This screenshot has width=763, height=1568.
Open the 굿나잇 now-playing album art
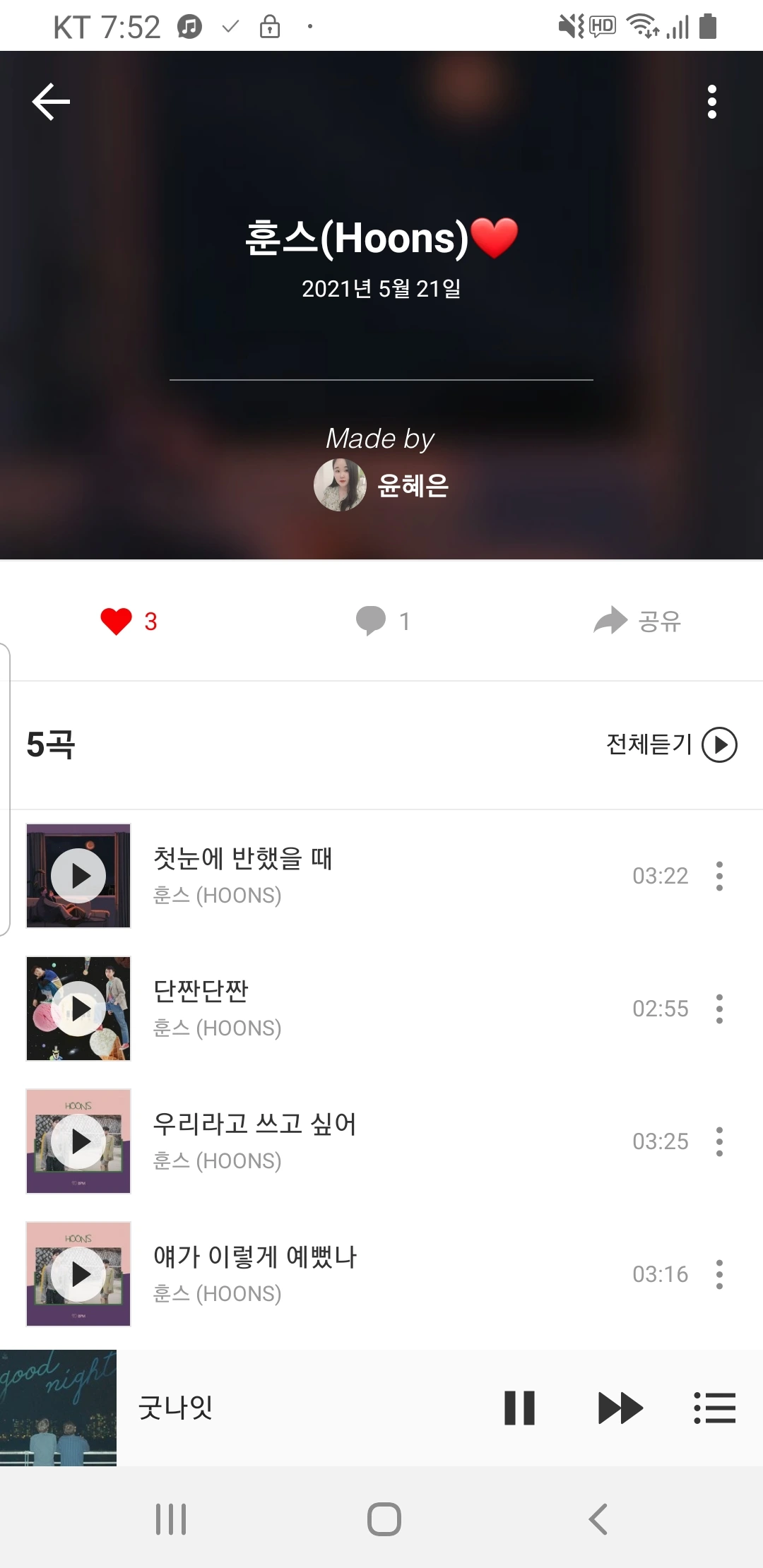pyautogui.click(x=58, y=1408)
